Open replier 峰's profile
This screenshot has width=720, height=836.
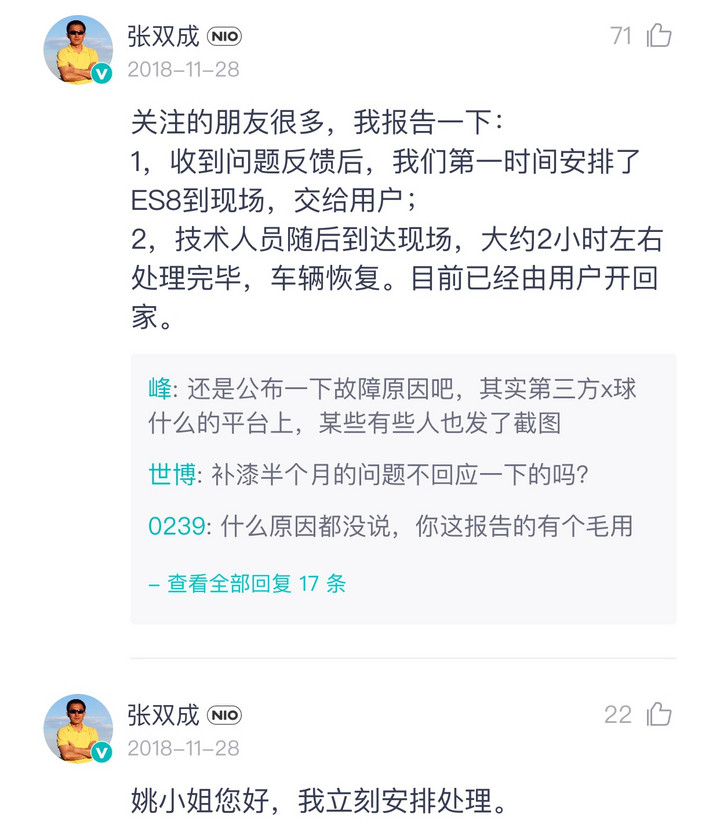[158, 390]
